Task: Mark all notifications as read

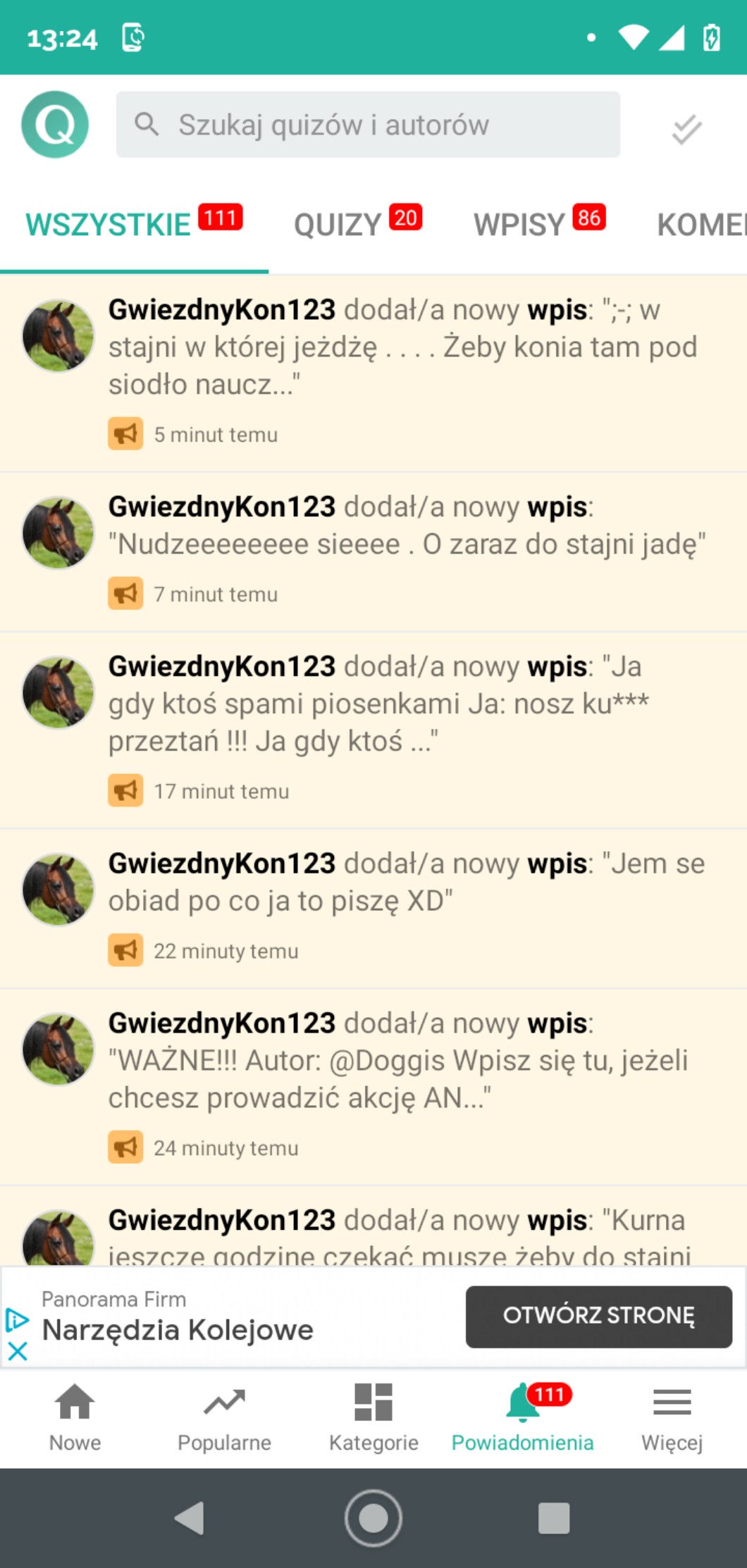Action: (x=686, y=129)
